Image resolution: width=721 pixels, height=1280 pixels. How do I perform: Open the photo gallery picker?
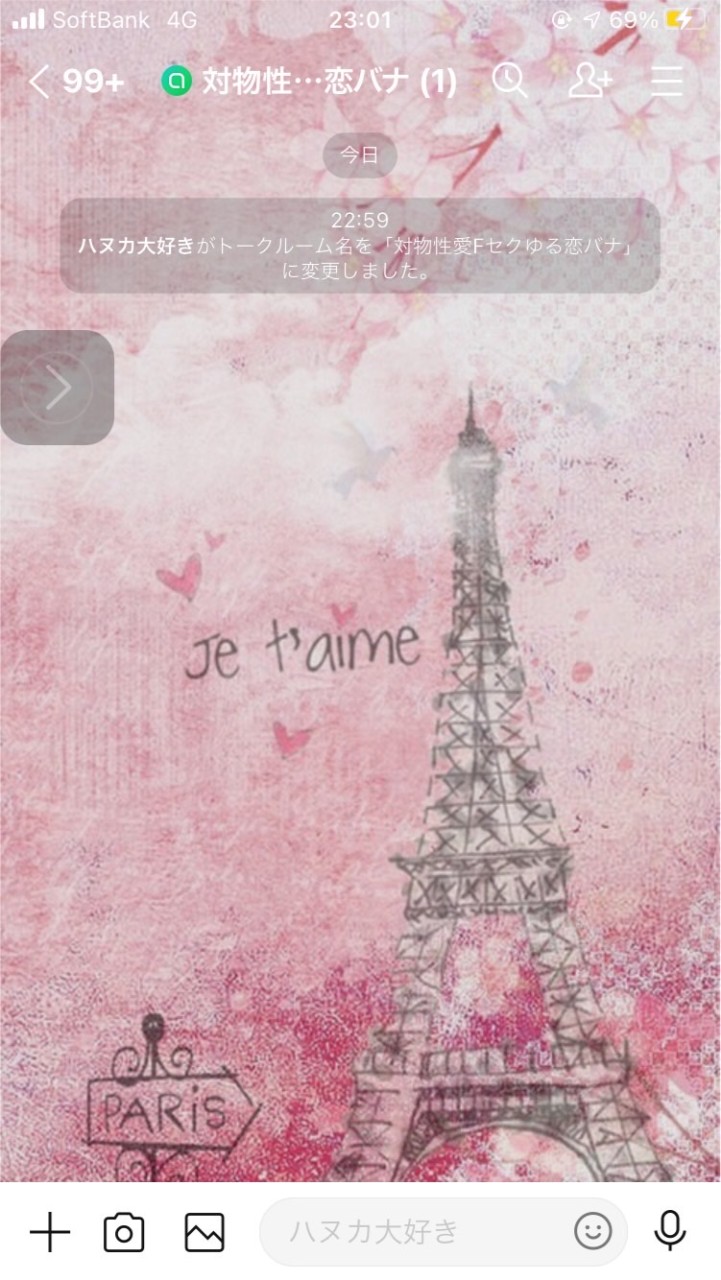[204, 1232]
